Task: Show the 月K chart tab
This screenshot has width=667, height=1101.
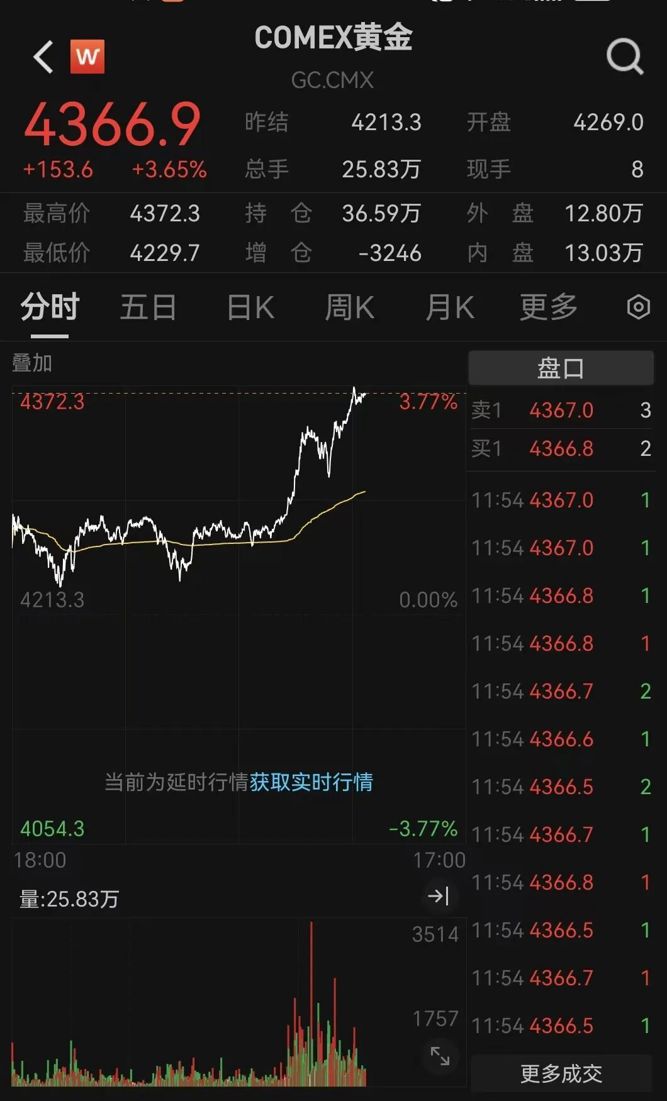Action: coord(449,307)
